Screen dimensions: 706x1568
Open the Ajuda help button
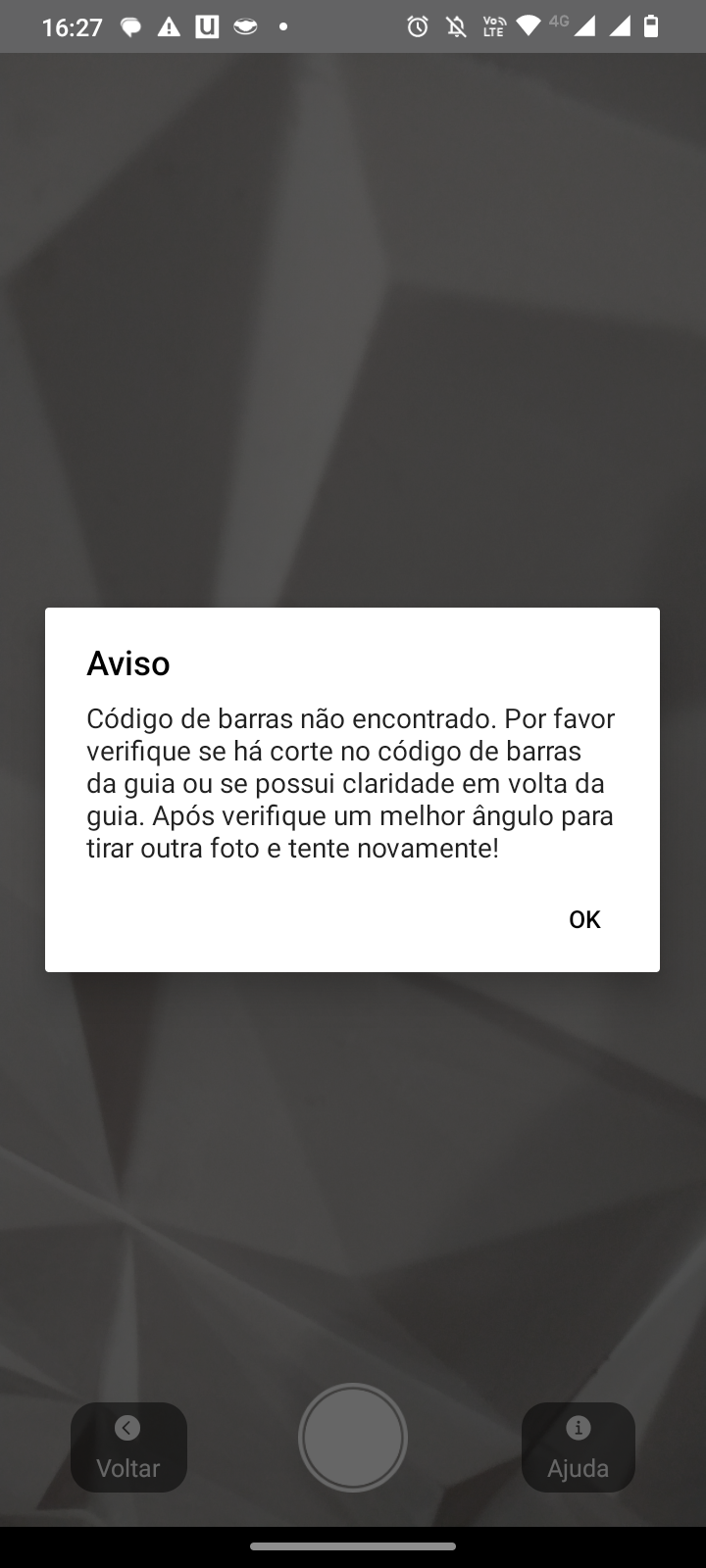(578, 1447)
